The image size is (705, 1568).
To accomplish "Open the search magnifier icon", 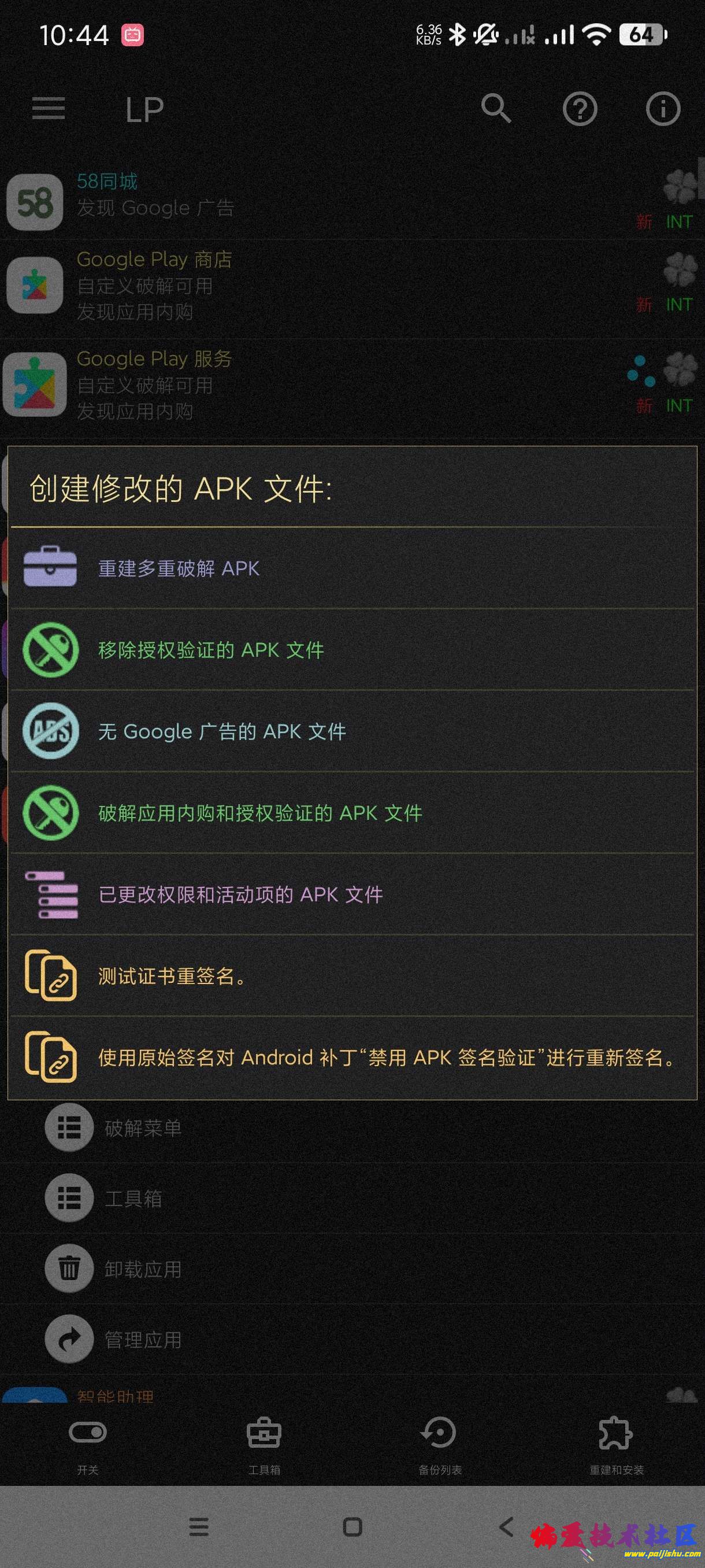I will pos(496,109).
